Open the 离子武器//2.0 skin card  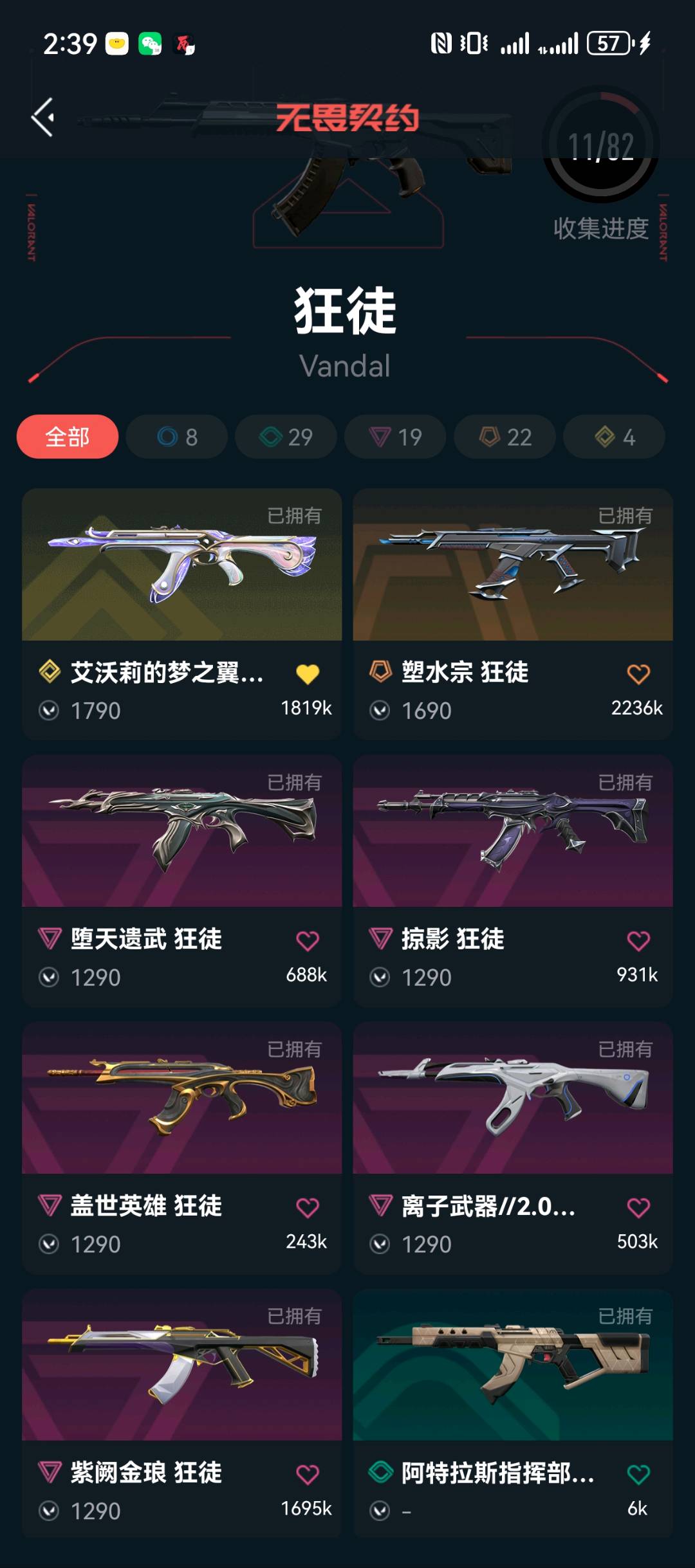coord(512,1099)
